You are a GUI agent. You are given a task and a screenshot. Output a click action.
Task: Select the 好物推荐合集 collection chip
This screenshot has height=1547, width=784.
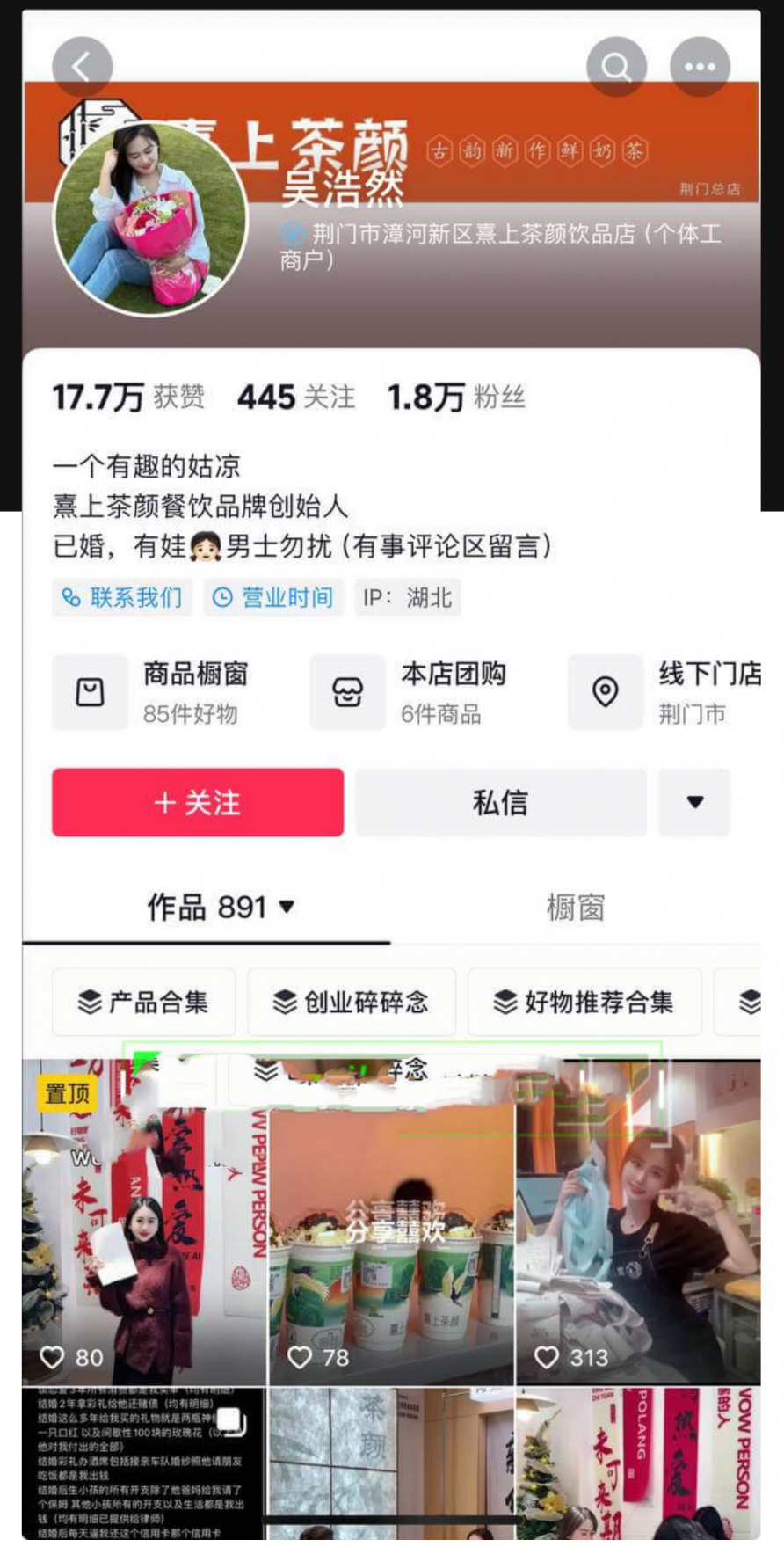(585, 1001)
